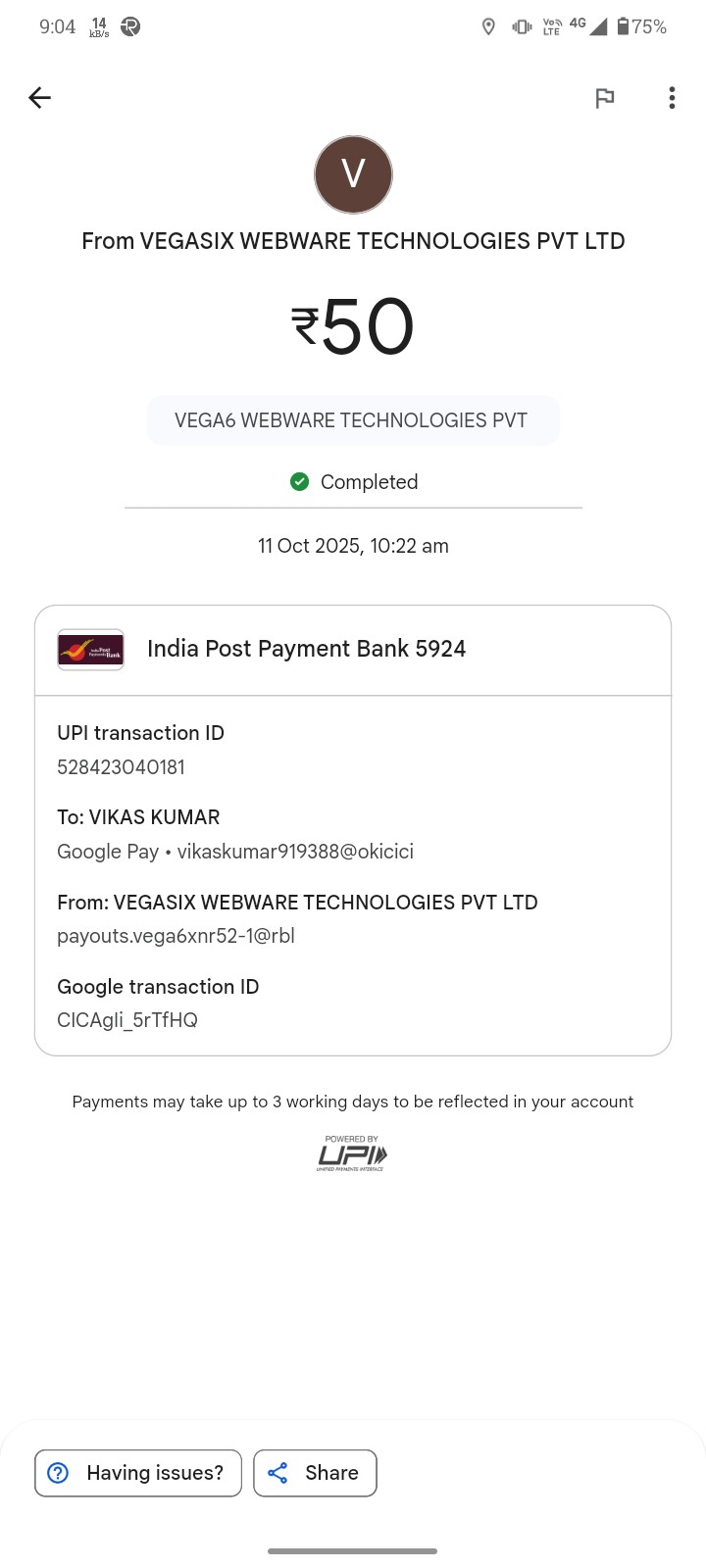Viewport: 706px width, 1568px height.
Task: Go back using the arrow icon
Action: tap(39, 98)
